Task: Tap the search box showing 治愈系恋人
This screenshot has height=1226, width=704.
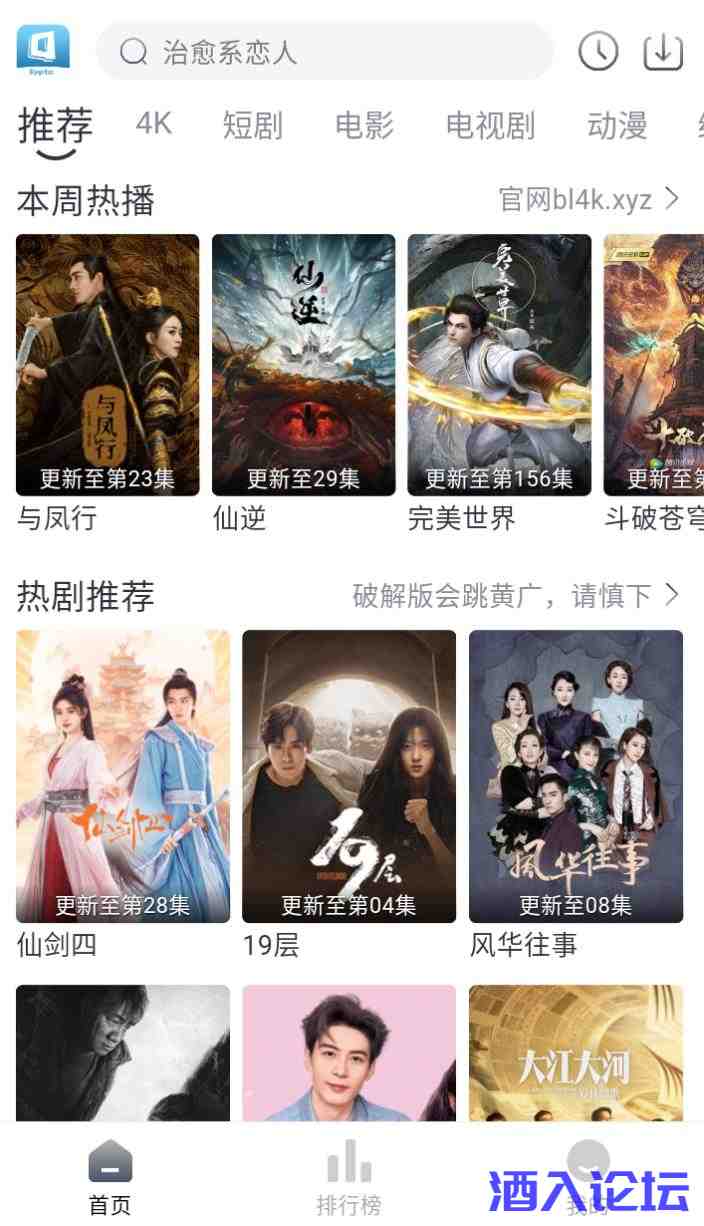Action: [325, 52]
